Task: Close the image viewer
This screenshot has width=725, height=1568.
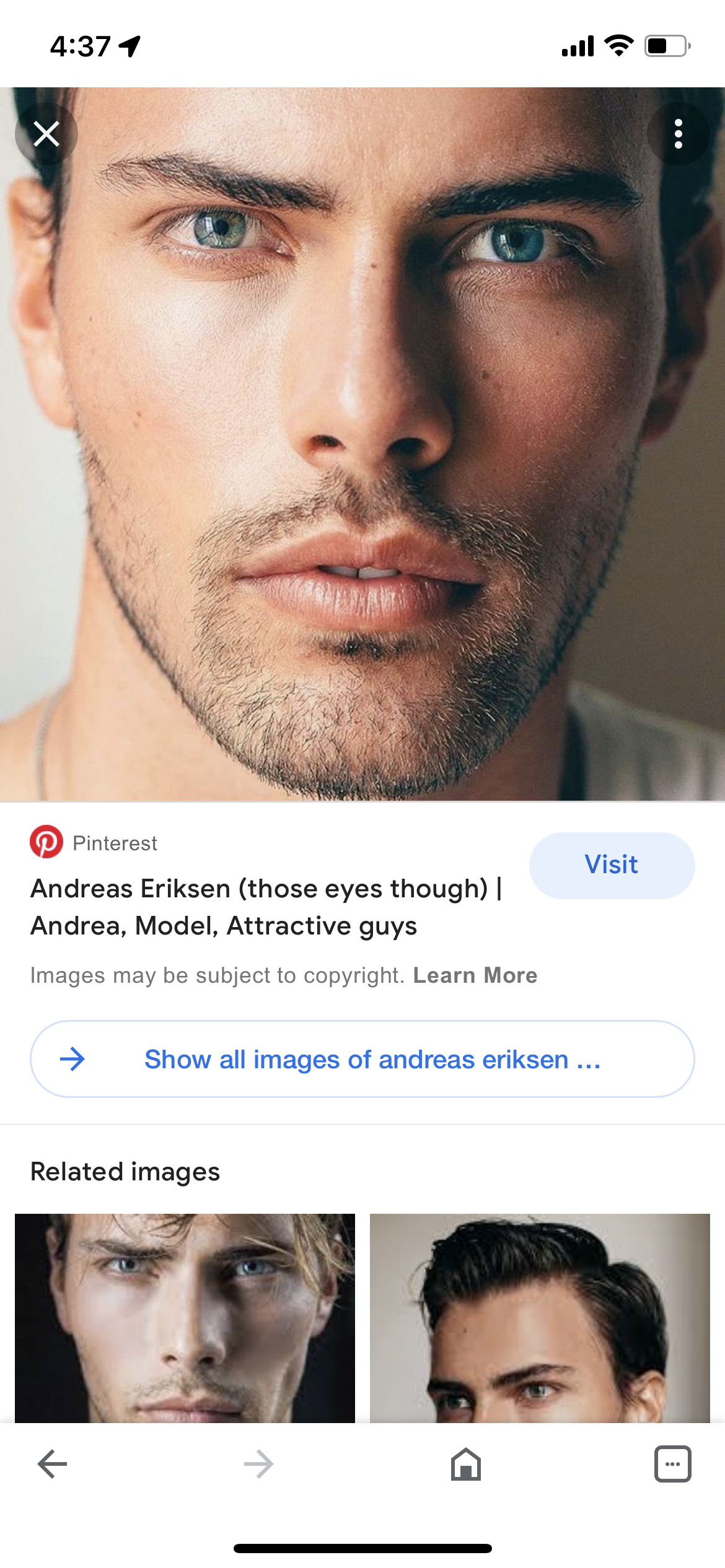Action: (x=46, y=134)
